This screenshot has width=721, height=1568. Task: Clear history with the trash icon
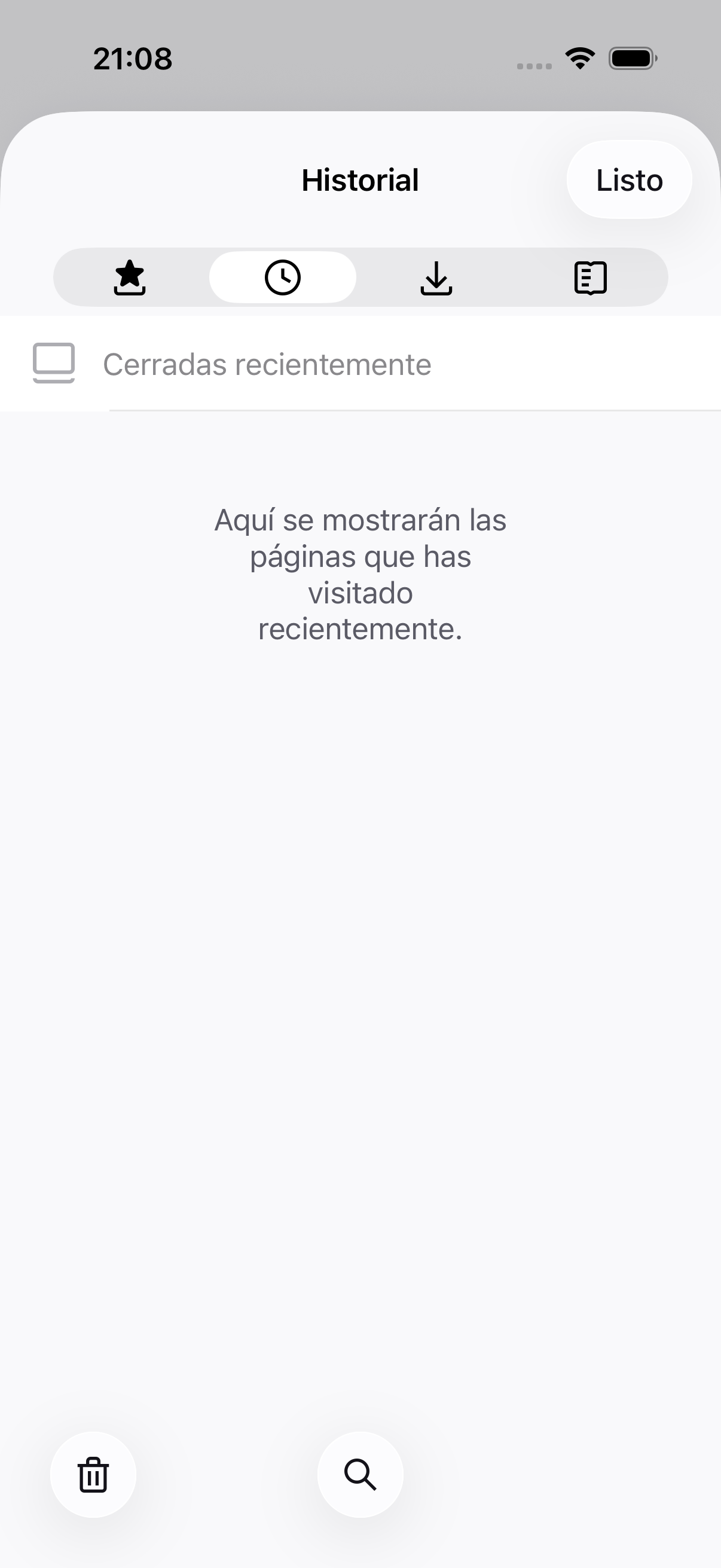pyautogui.click(x=93, y=1474)
